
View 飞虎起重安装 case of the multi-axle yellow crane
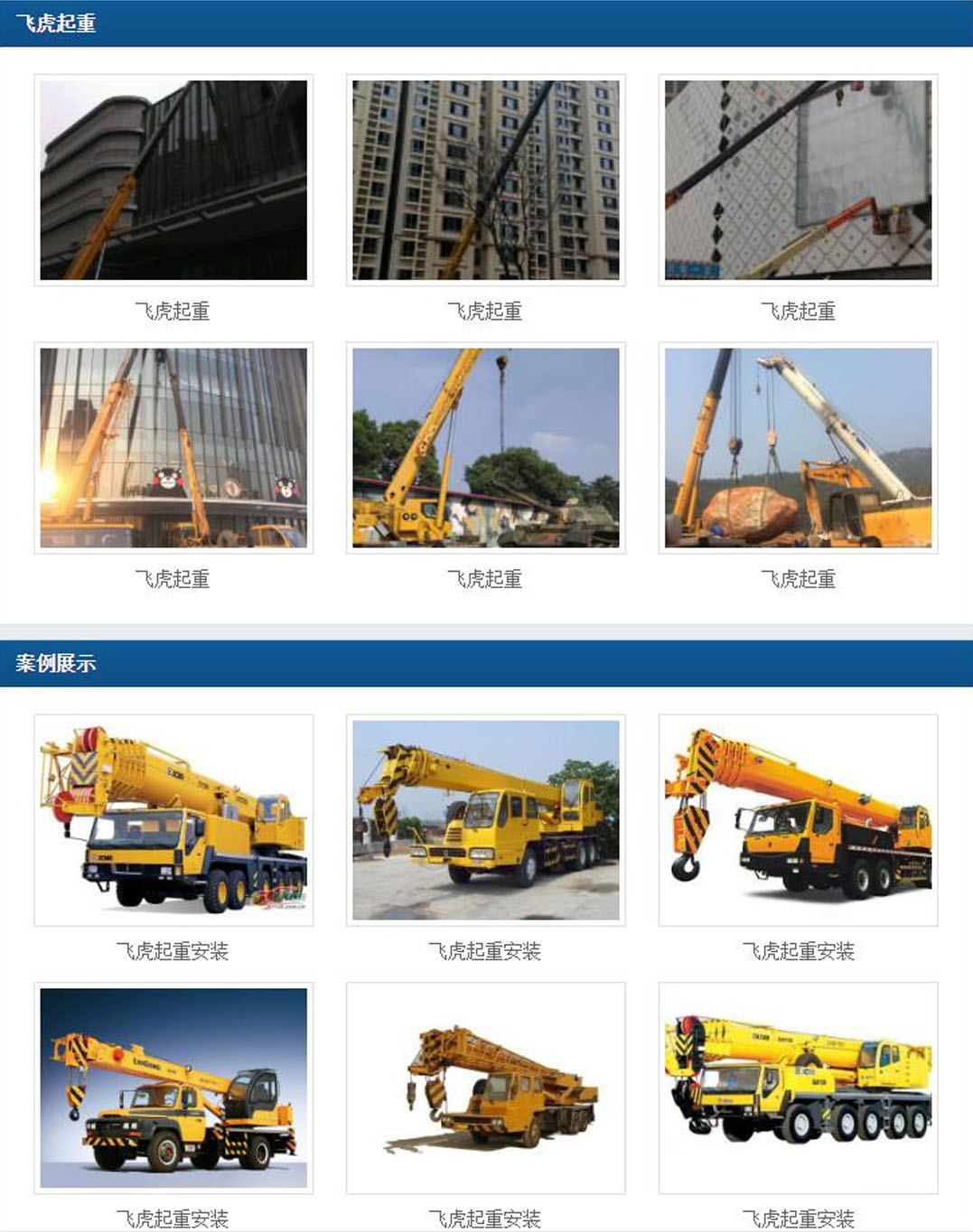(x=798, y=1087)
